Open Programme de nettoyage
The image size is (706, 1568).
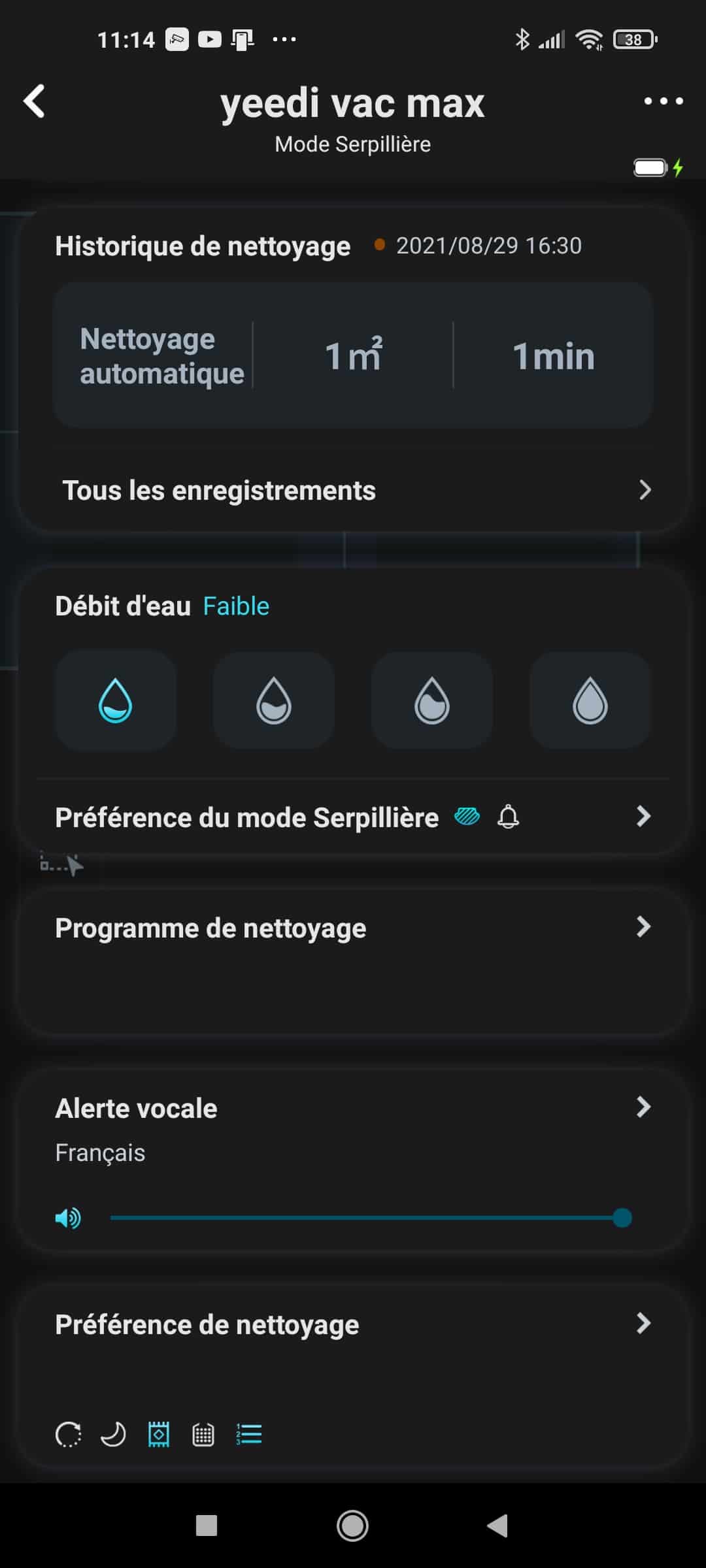coord(353,928)
